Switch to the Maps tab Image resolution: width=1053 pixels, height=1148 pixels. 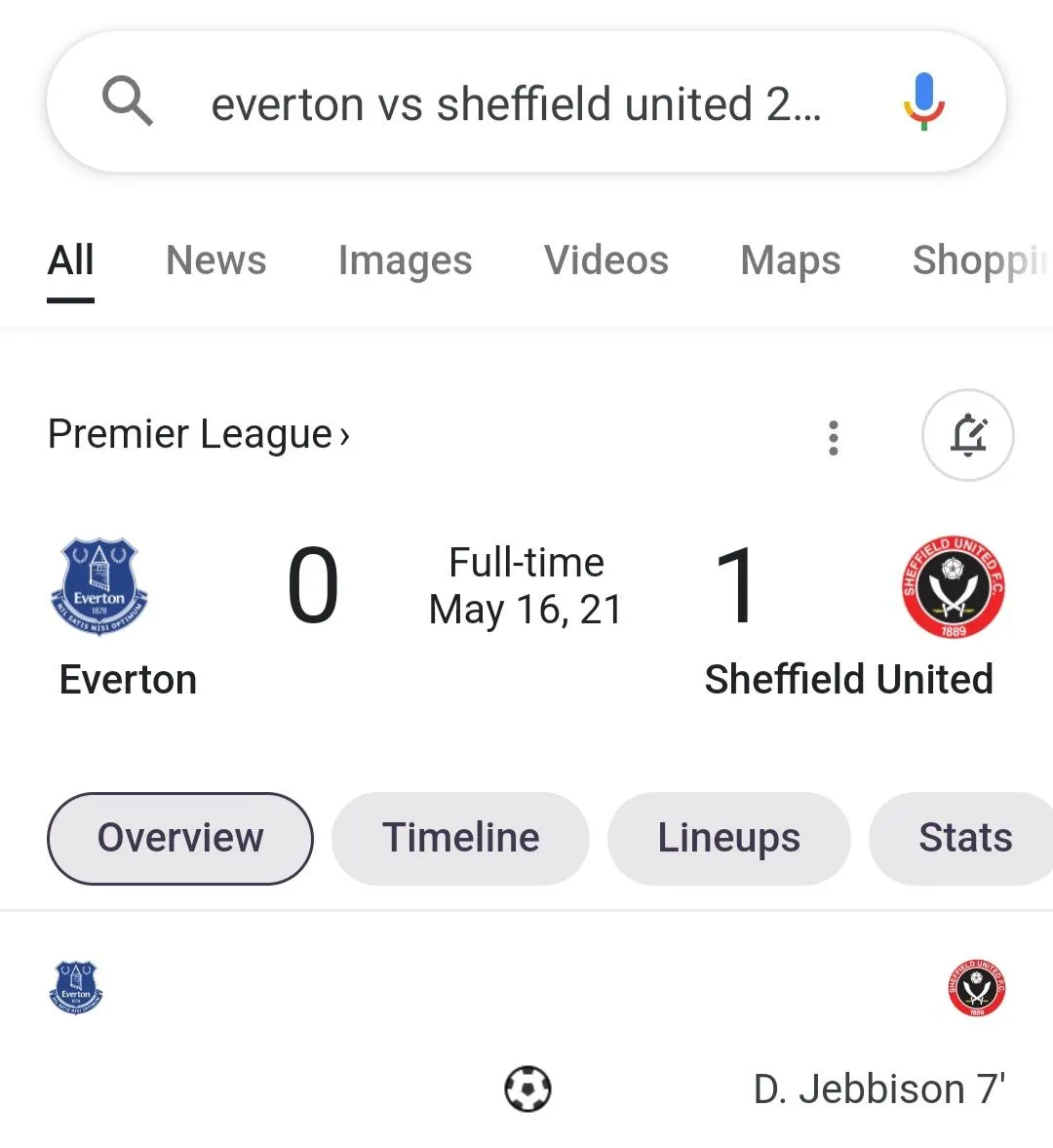click(790, 260)
